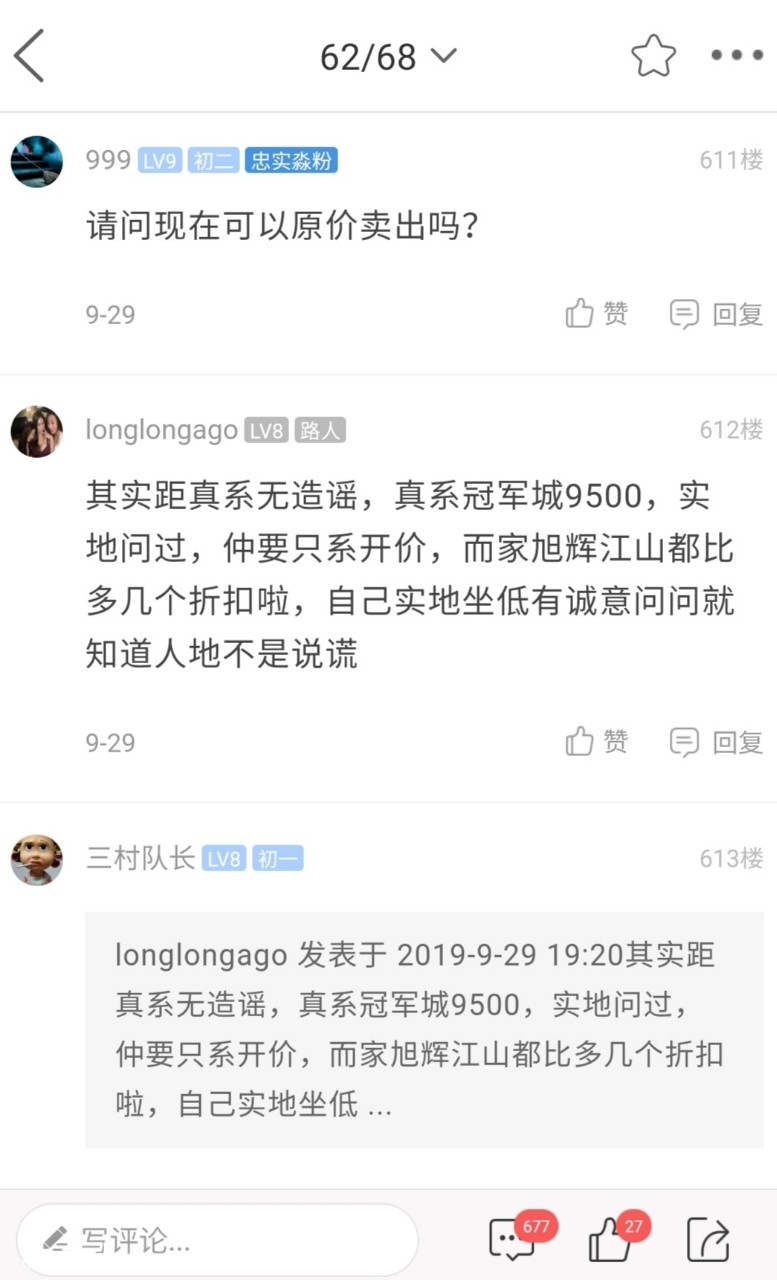This screenshot has height=1280, width=777.
Task: View longlongago's profile avatar
Action: point(37,431)
